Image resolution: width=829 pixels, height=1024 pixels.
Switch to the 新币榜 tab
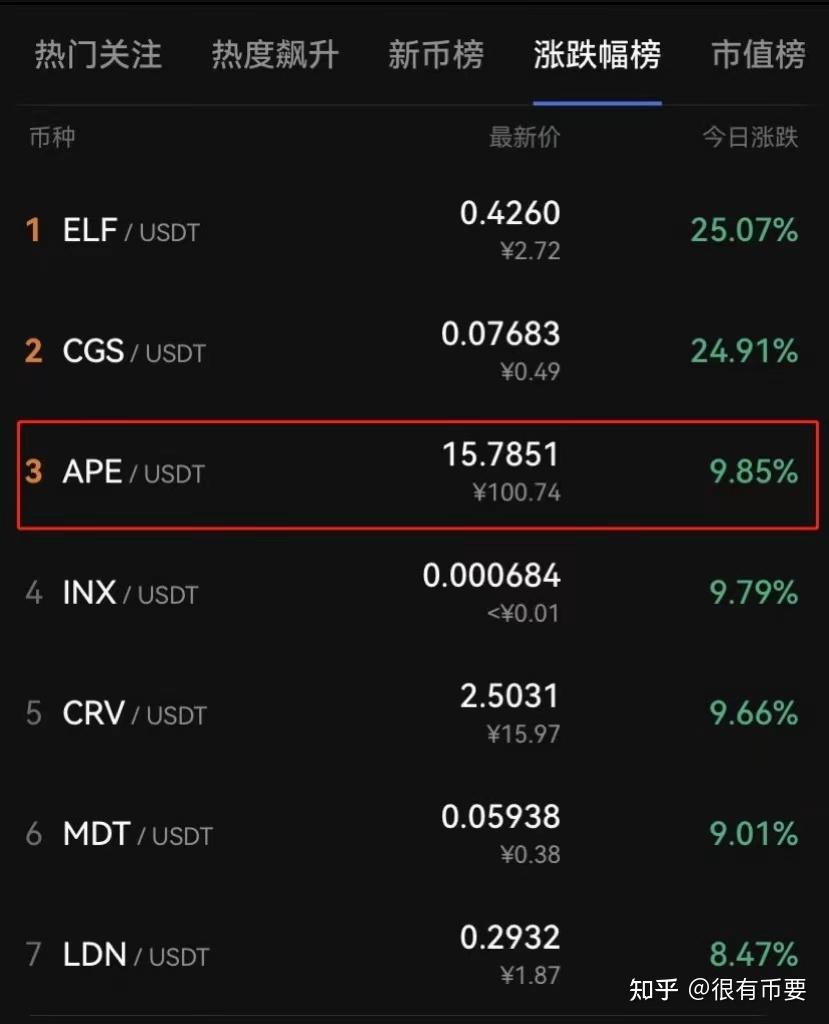click(435, 56)
